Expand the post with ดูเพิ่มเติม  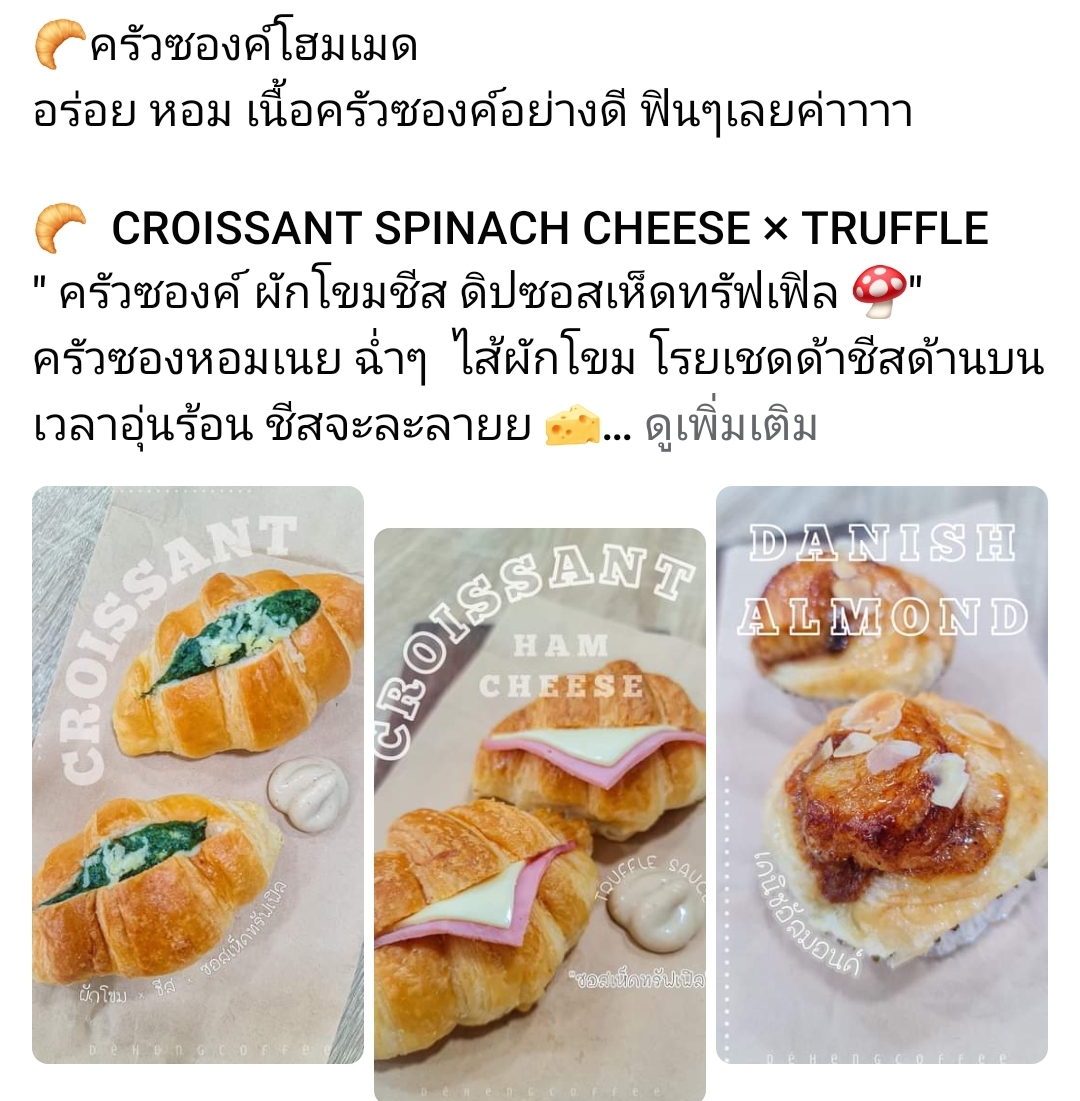(x=731, y=426)
